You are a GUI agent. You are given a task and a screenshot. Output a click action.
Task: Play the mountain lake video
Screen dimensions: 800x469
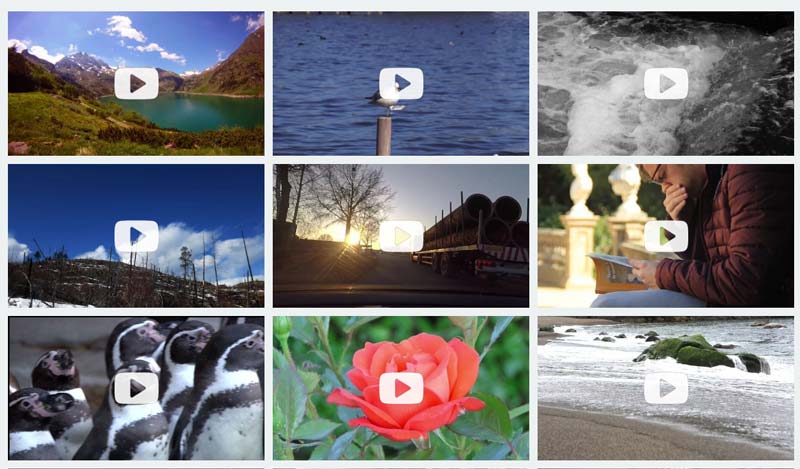click(x=136, y=83)
